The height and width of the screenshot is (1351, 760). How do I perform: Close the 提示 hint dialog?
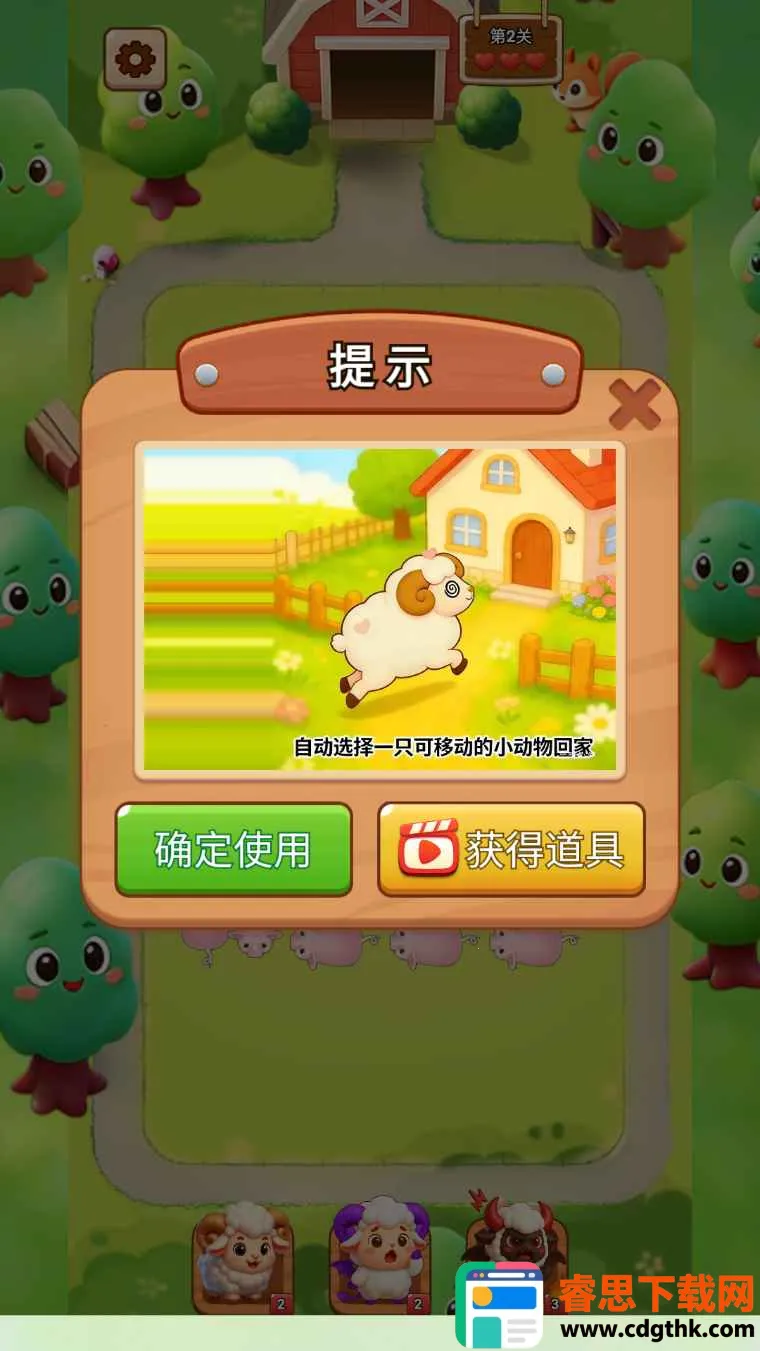coord(634,405)
